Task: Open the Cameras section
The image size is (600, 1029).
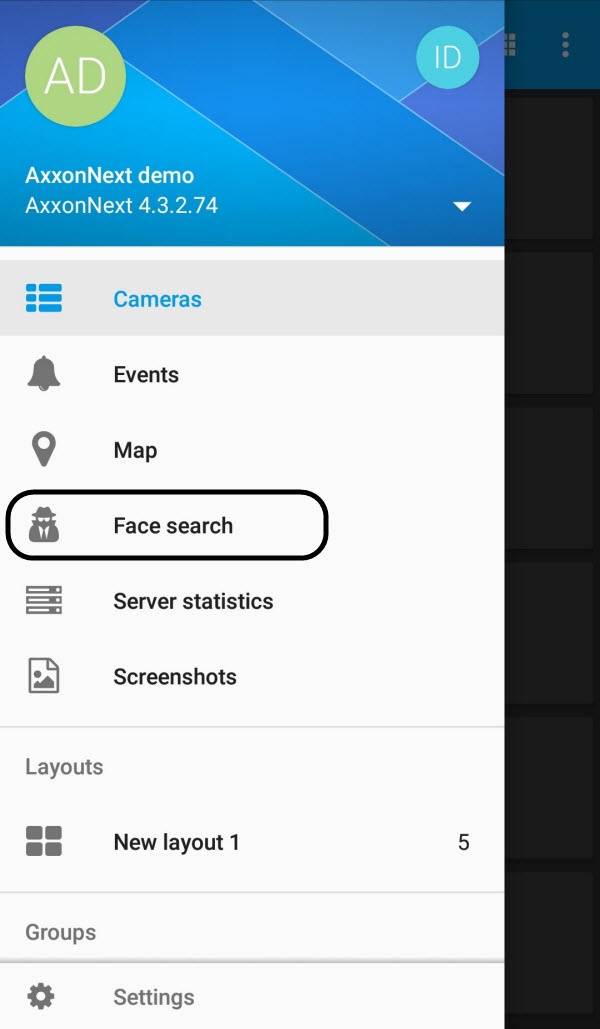Action: pos(157,299)
